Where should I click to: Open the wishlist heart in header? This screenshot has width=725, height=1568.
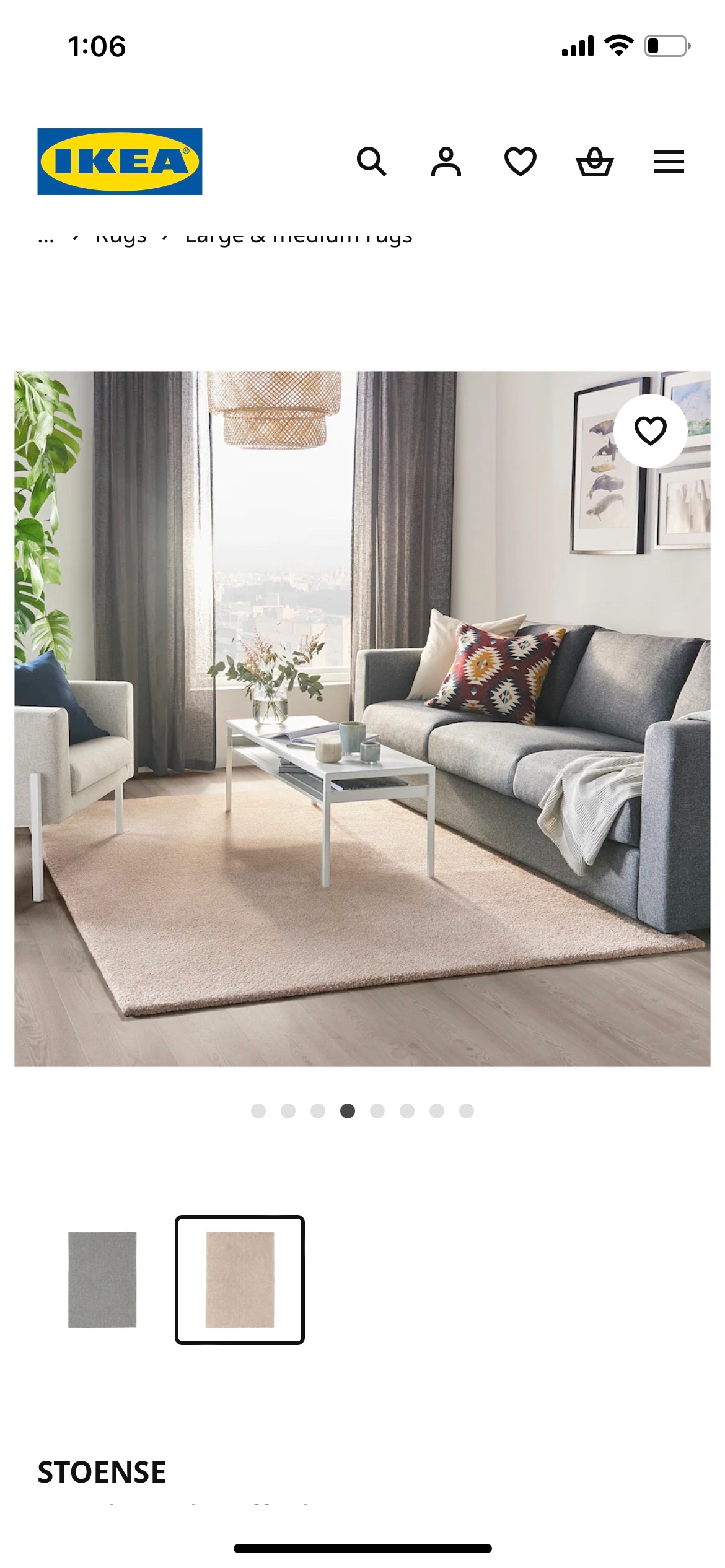(x=520, y=162)
